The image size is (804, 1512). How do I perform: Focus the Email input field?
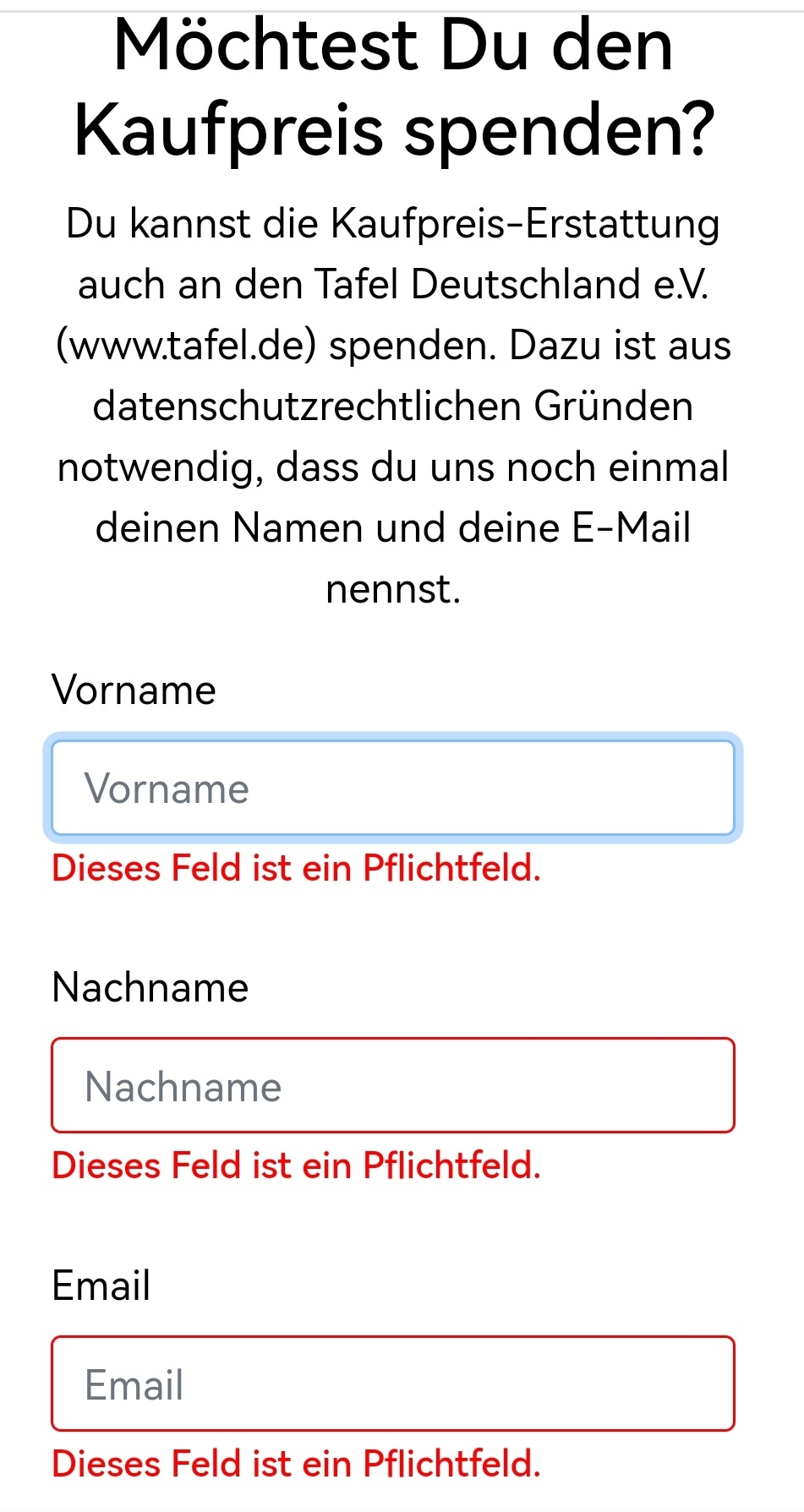393,1384
